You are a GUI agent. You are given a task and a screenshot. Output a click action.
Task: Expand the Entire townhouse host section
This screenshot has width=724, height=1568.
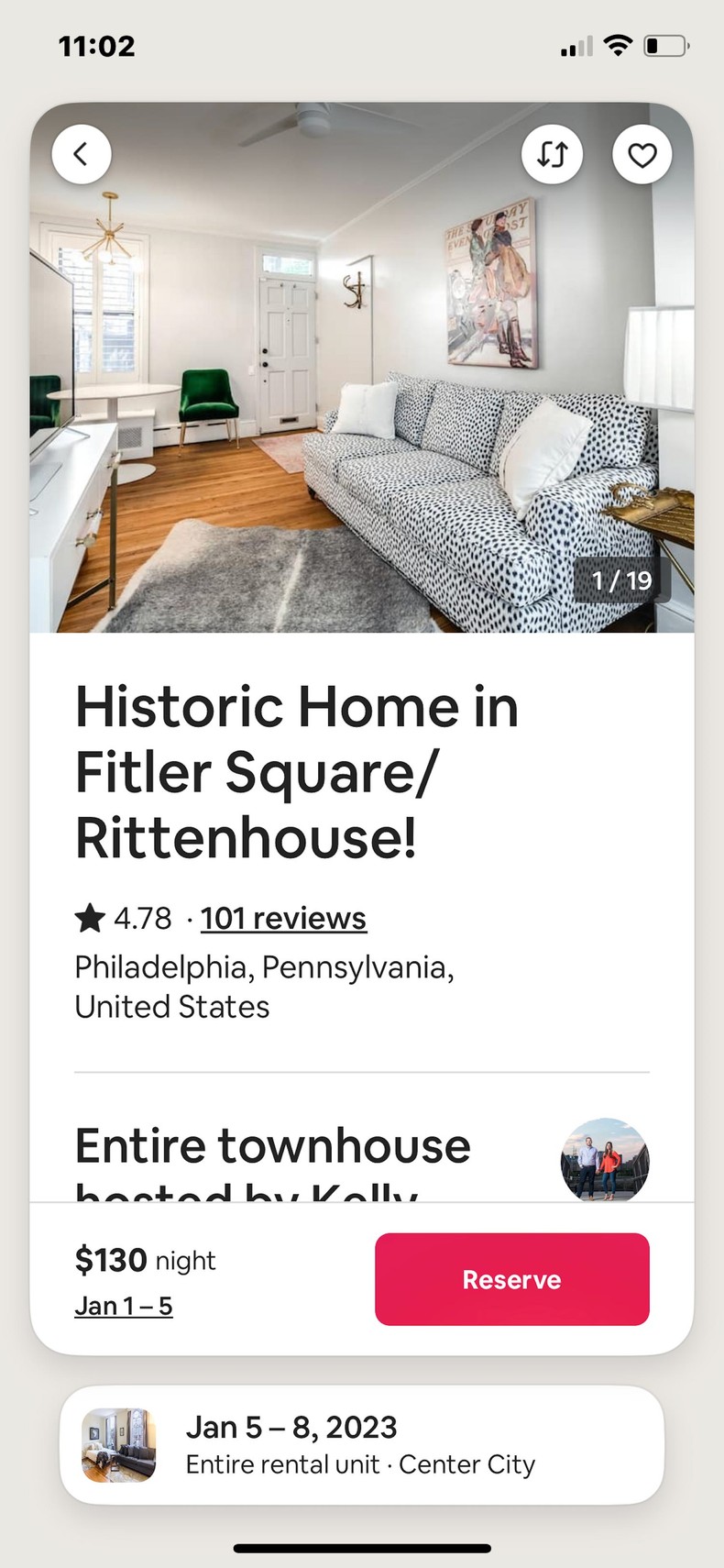point(272,1145)
